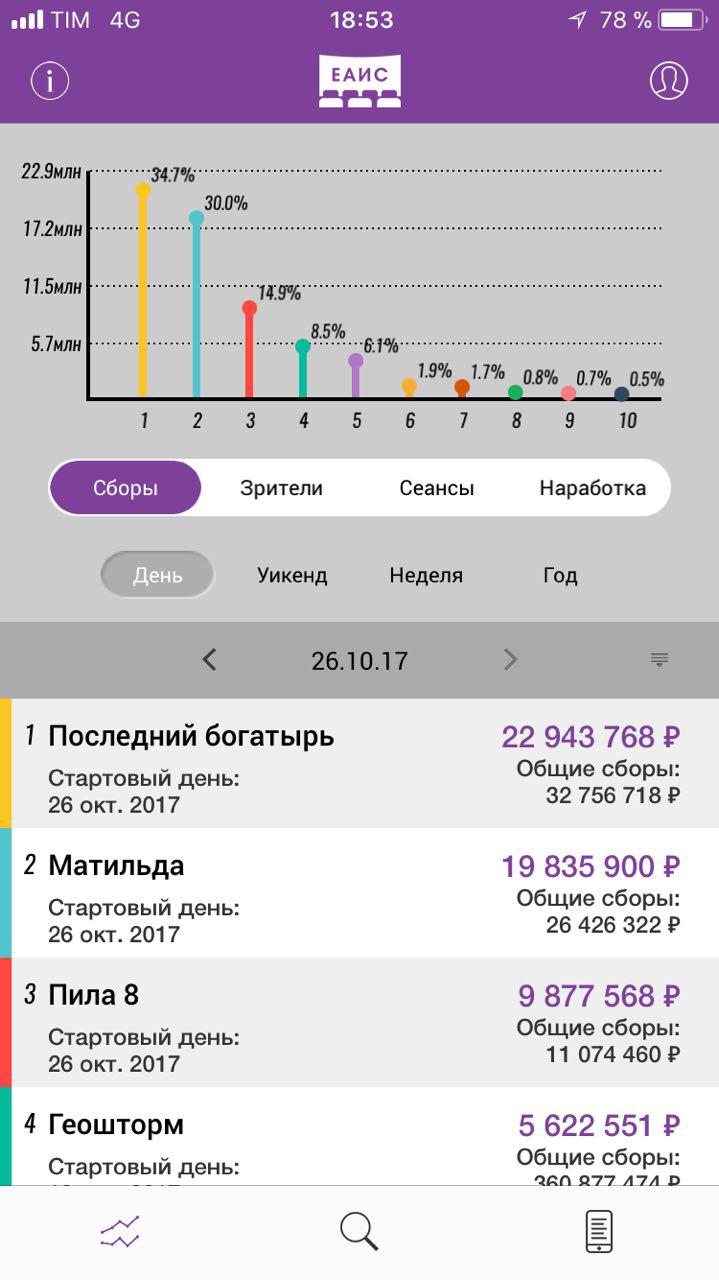This screenshot has height=1280, width=719.
Task: Go to the previous date arrow
Action: tap(209, 660)
